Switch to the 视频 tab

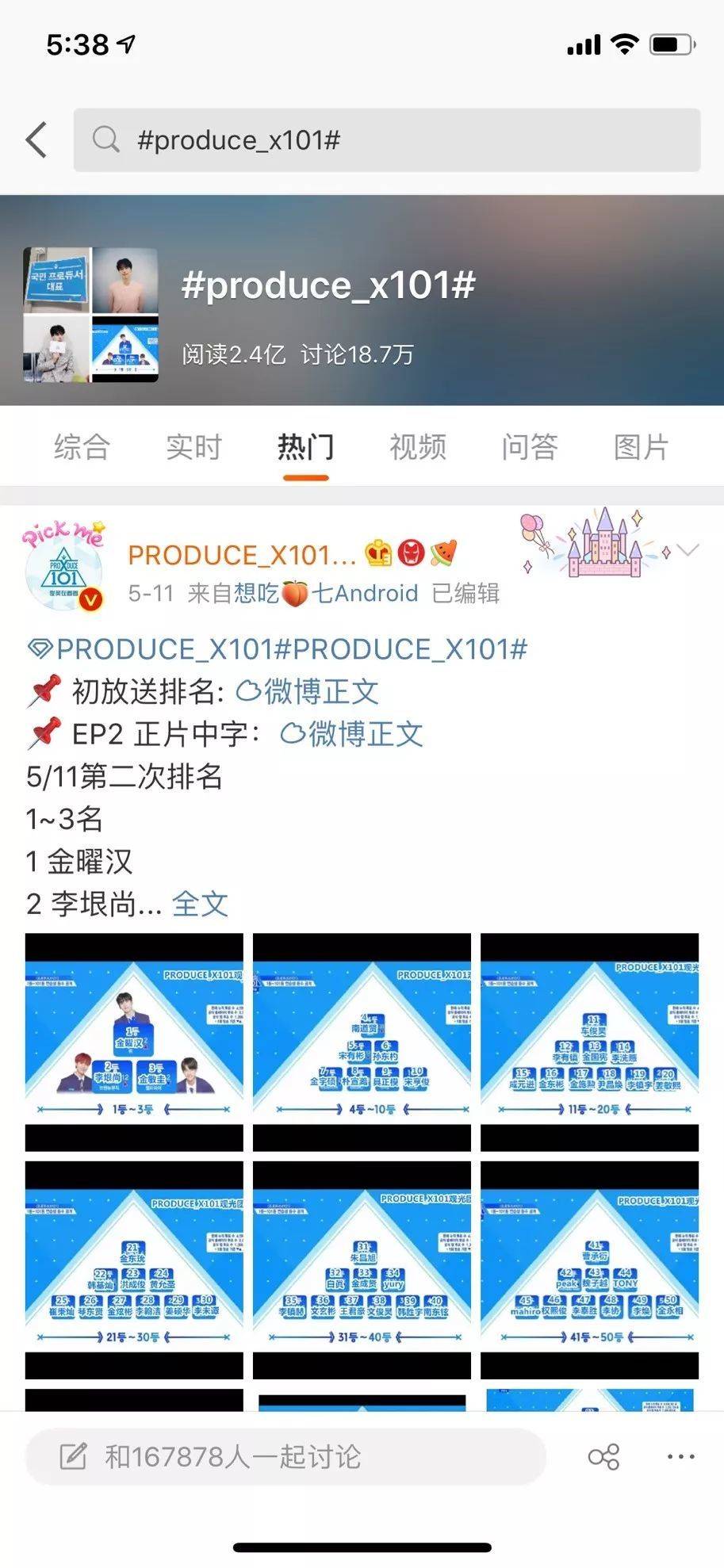click(x=418, y=447)
